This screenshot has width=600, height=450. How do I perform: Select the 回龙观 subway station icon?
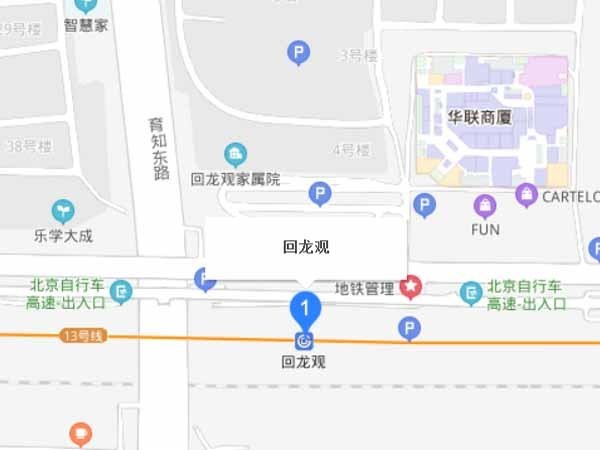[x=305, y=341]
